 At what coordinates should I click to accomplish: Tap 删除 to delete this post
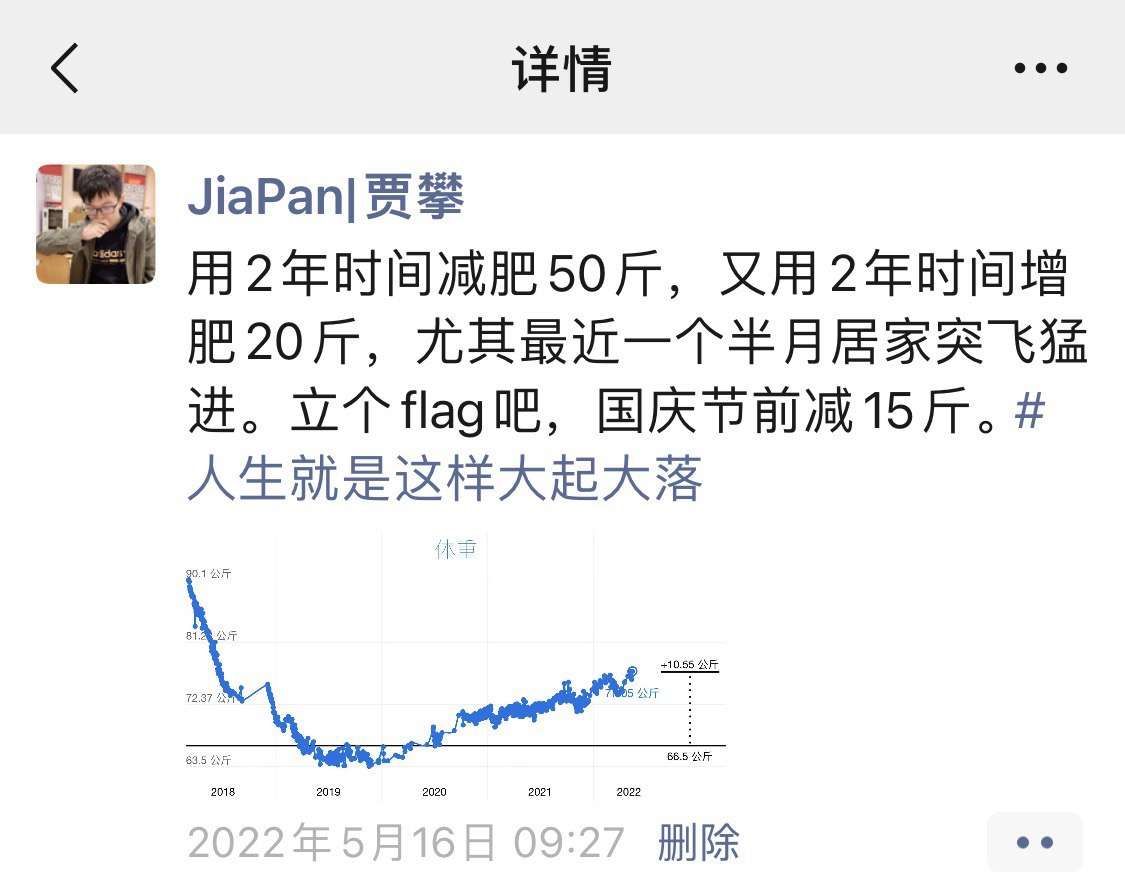click(698, 843)
